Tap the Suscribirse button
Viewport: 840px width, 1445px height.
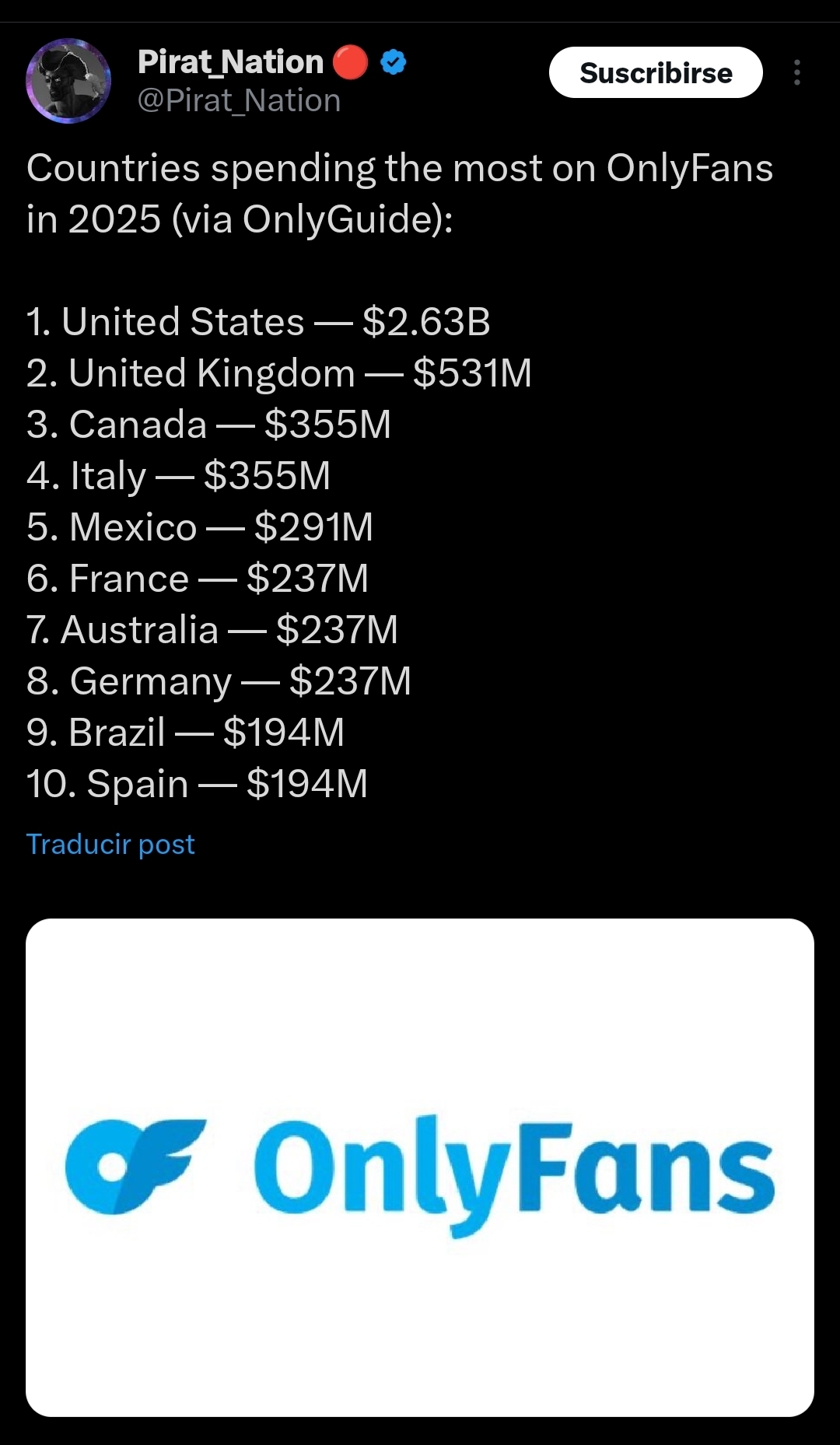[x=656, y=72]
